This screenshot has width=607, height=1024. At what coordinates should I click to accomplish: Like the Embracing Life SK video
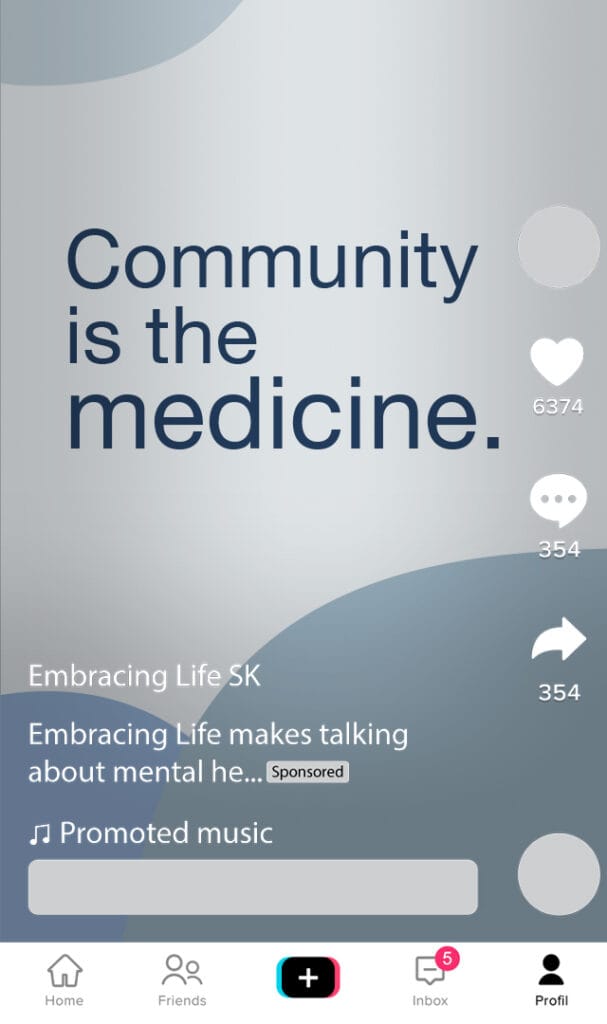click(x=556, y=362)
